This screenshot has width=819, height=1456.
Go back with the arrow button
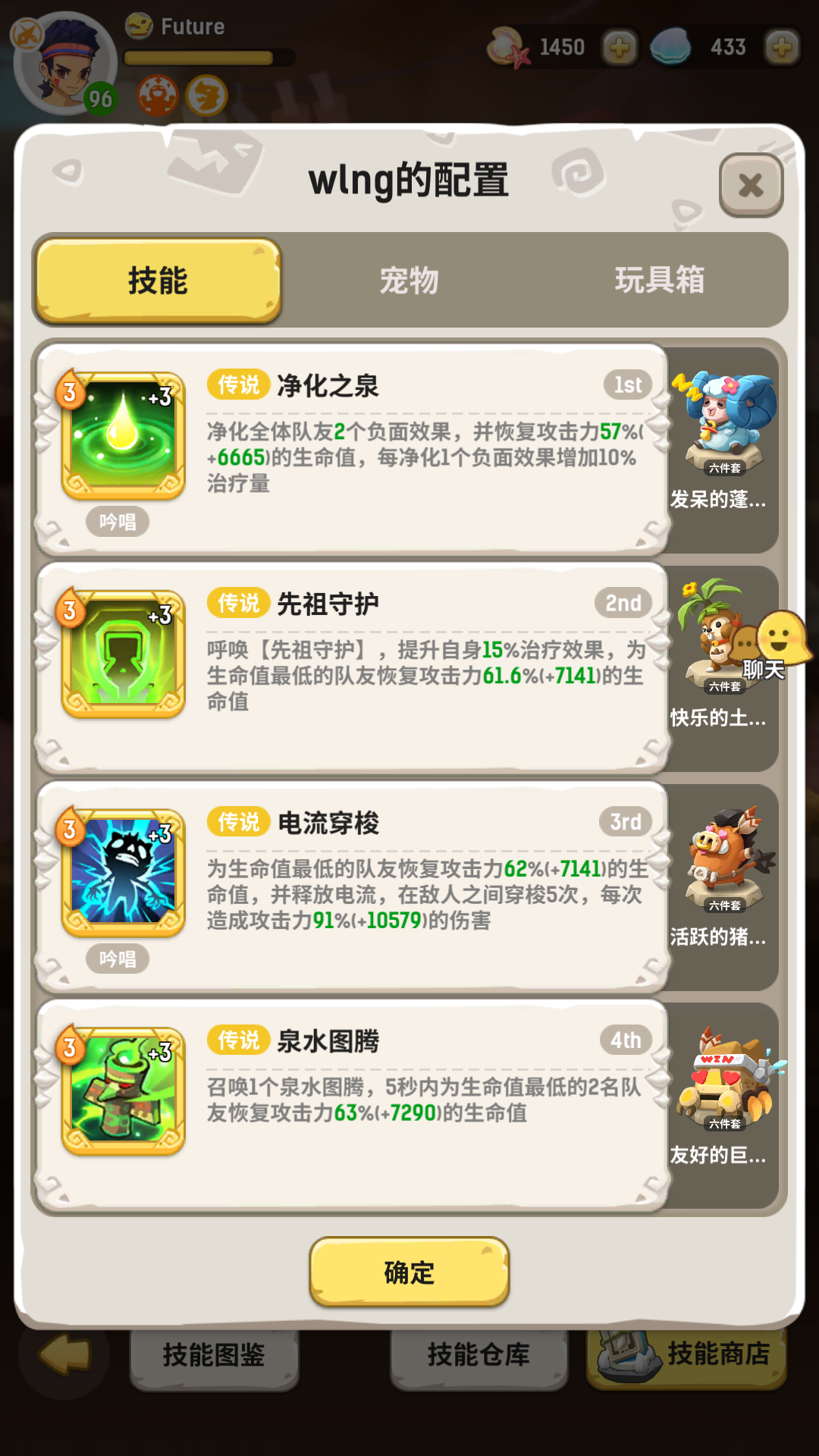click(x=65, y=1354)
